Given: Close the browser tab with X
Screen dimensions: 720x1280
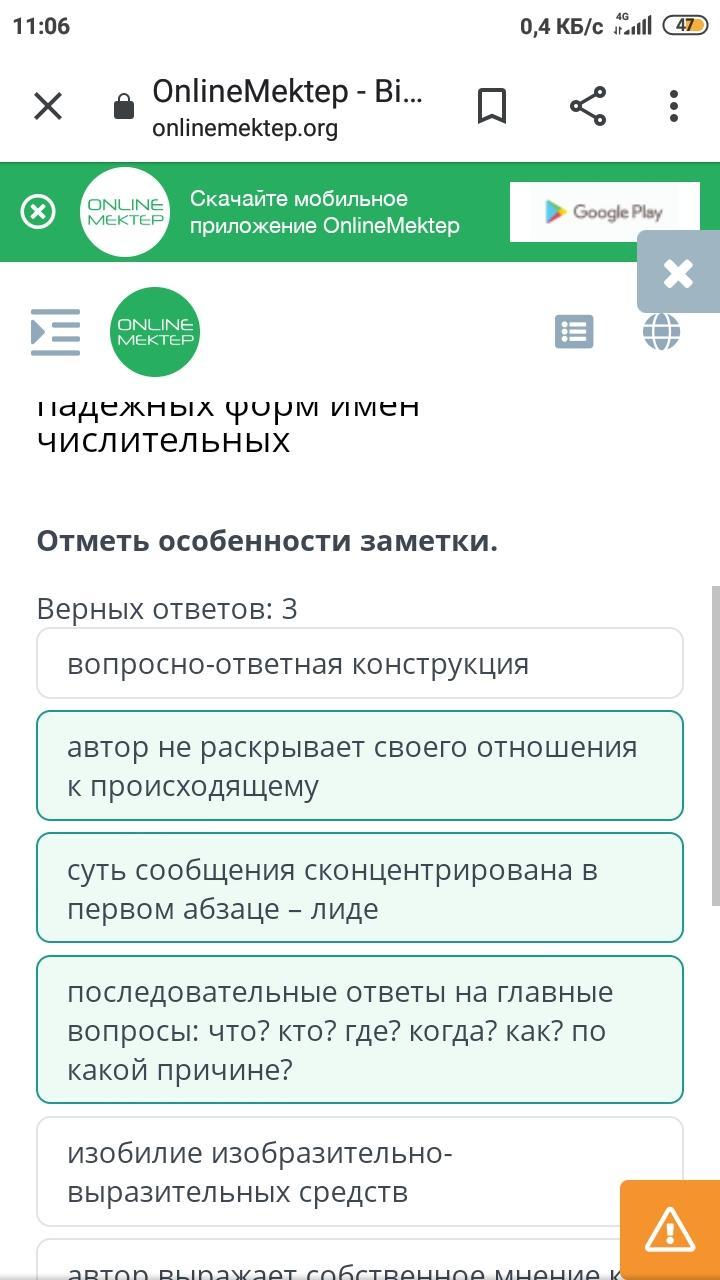Looking at the screenshot, I should 48,106.
